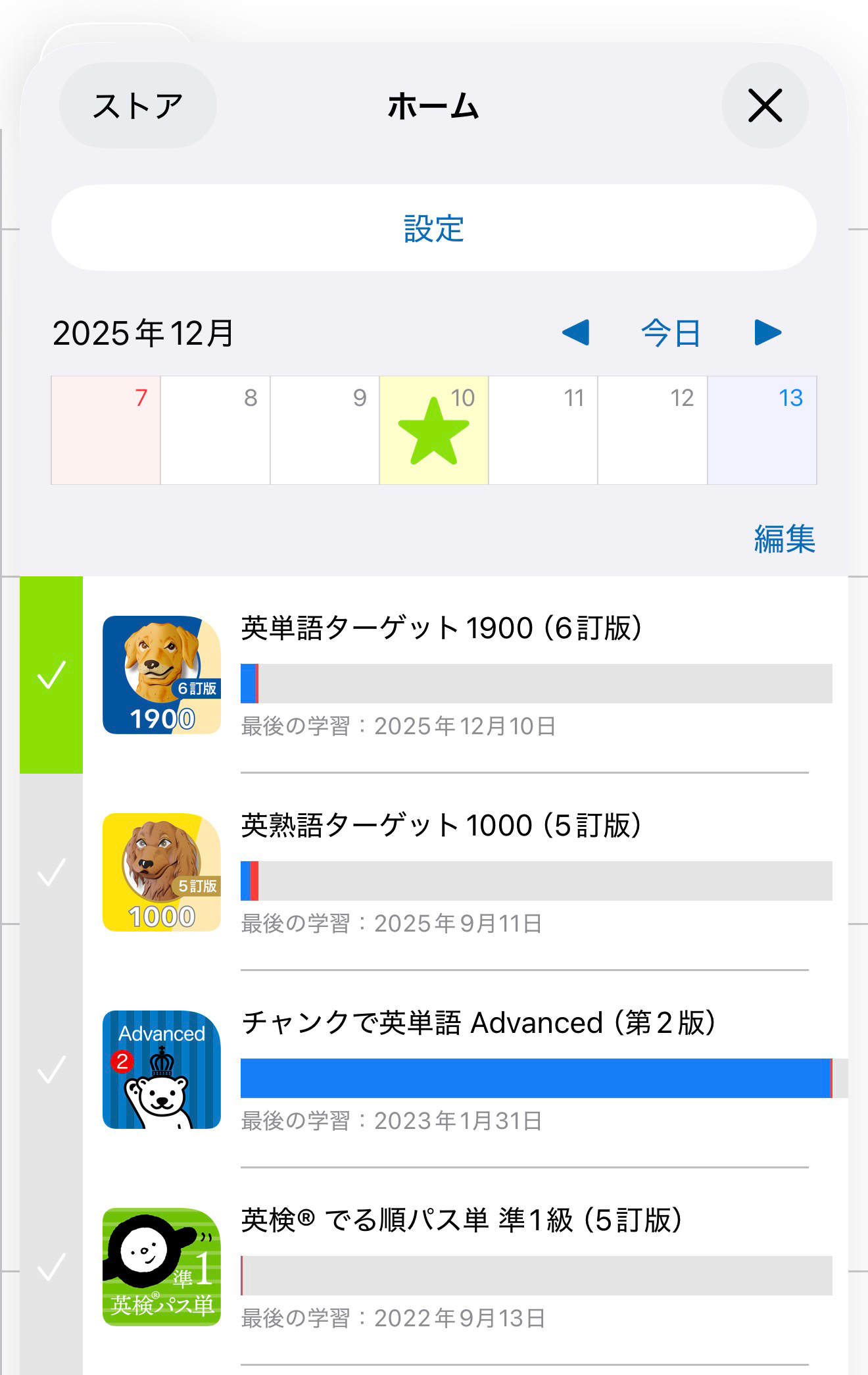Enter edit mode via the 編集 link

(784, 541)
